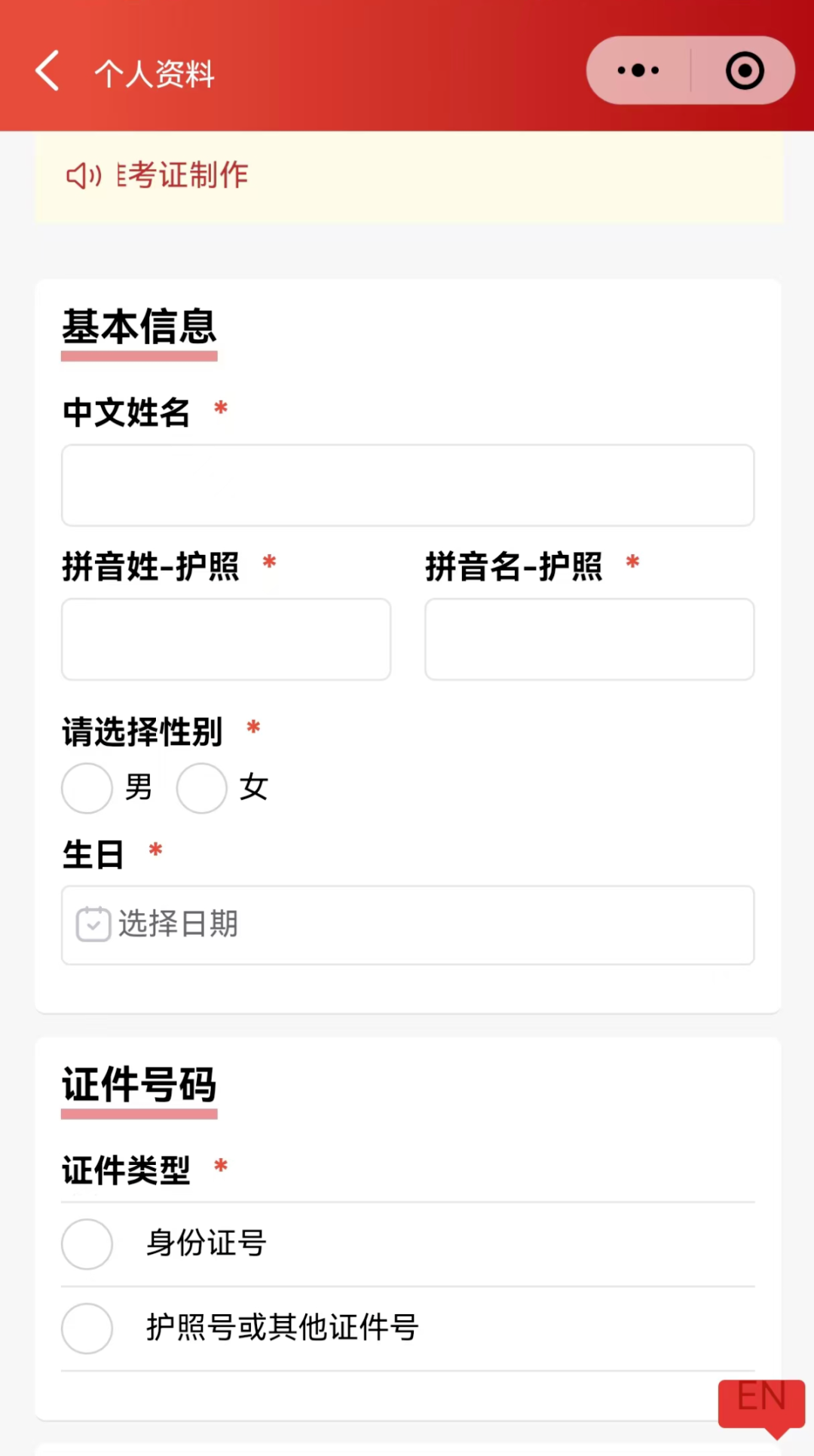Focus the 拼音名-护照 input field
This screenshot has width=814, height=1456.
pos(589,639)
